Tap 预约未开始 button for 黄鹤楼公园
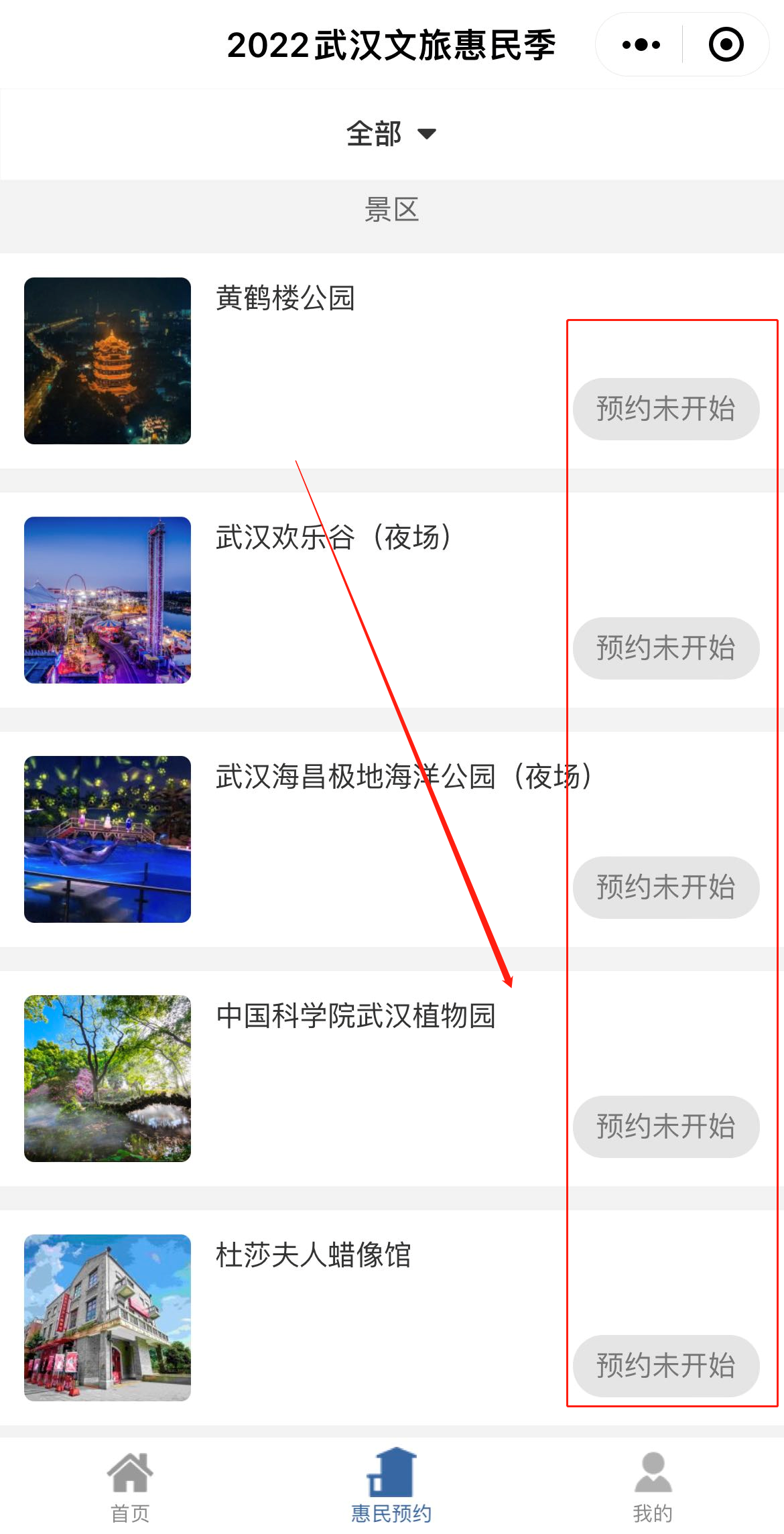Image resolution: width=784 pixels, height=1534 pixels. (x=665, y=409)
